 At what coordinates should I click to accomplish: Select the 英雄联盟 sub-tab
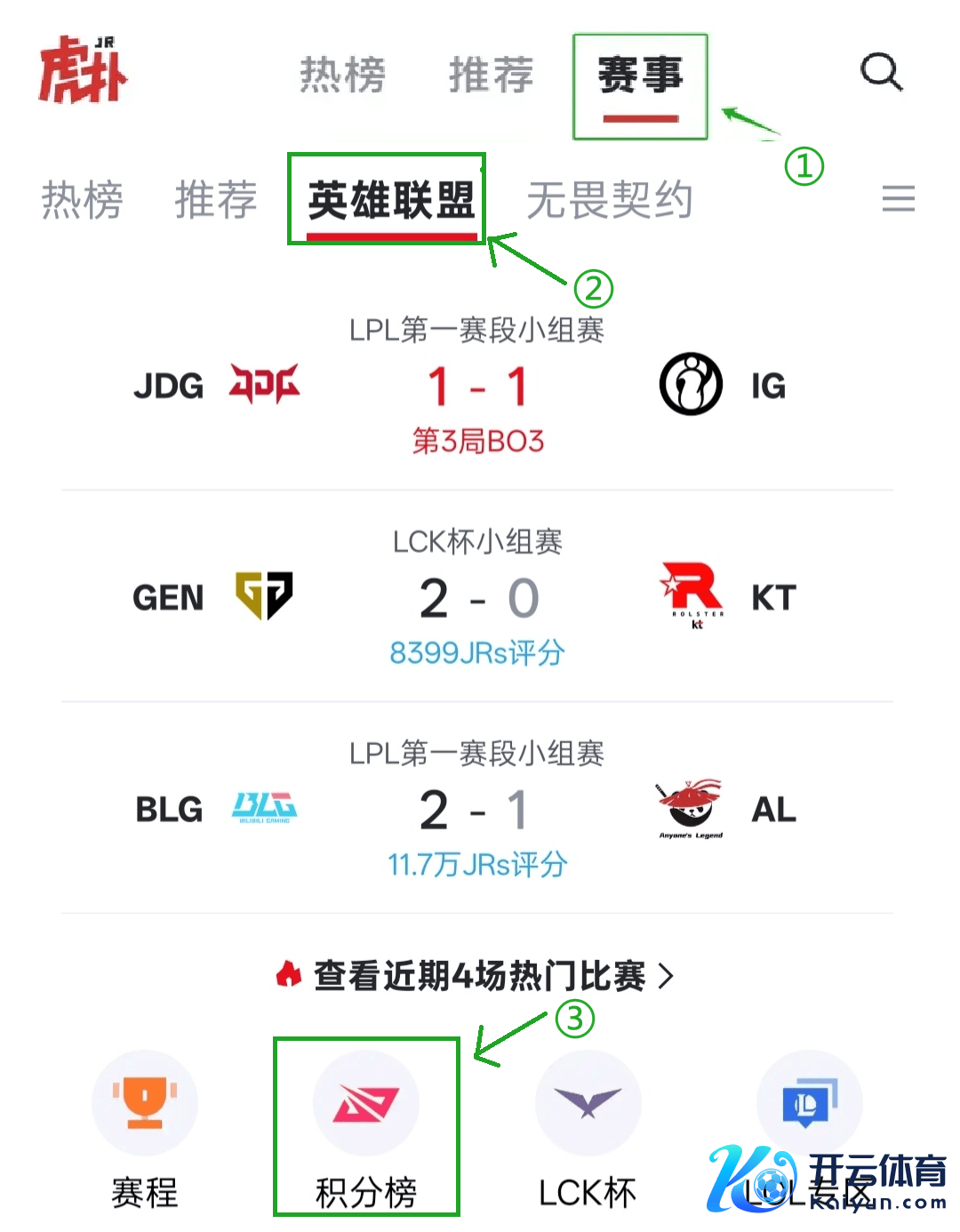[390, 200]
